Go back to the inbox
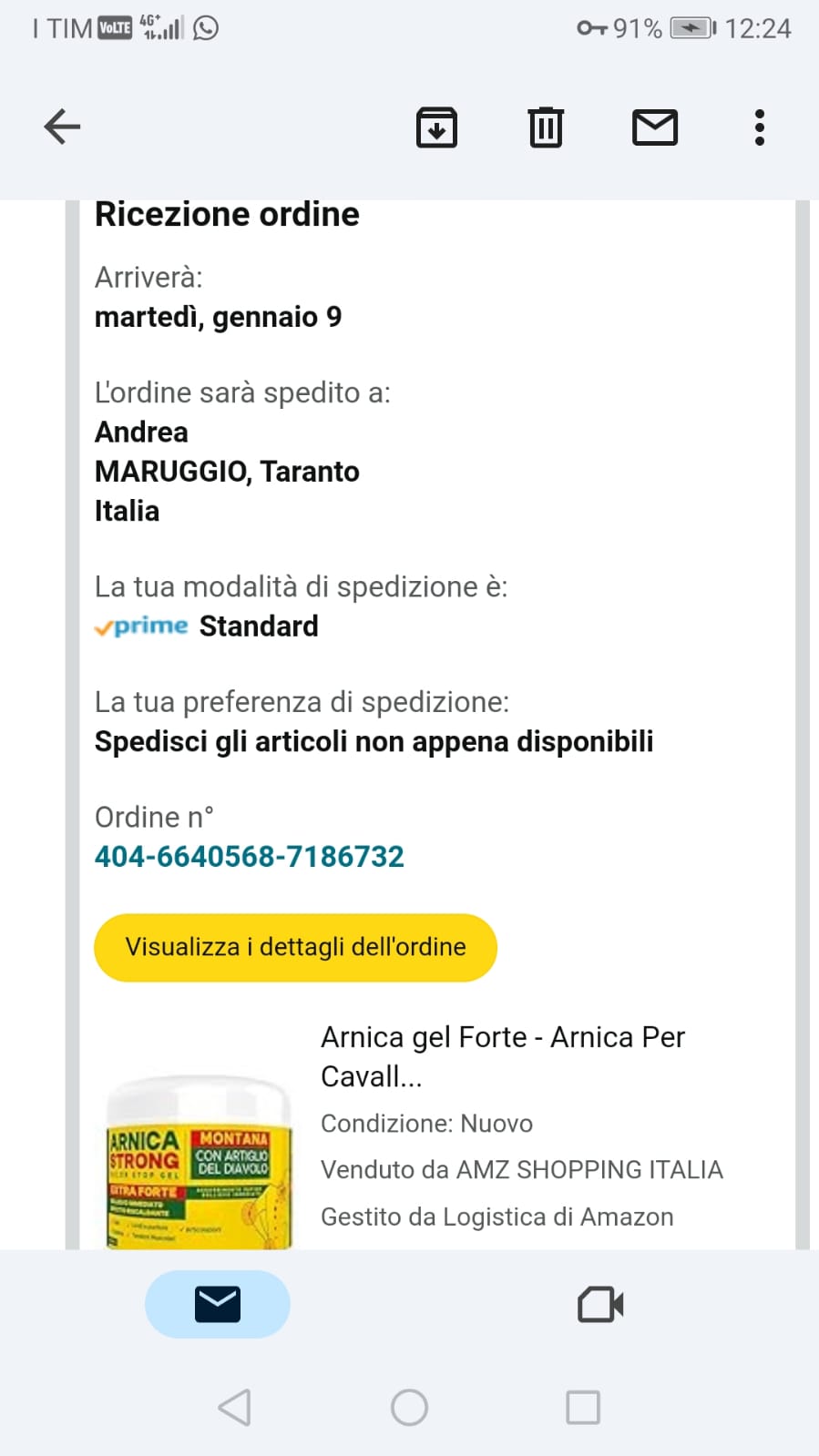The height and width of the screenshot is (1456, 819). pyautogui.click(x=62, y=127)
